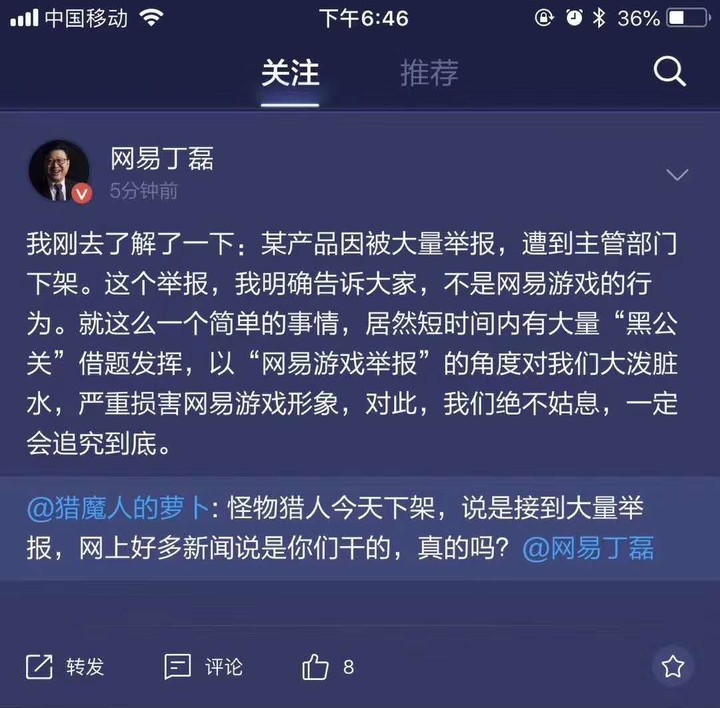Image resolution: width=720 pixels, height=708 pixels.
Task: Expand the post options chevron
Action: click(x=677, y=175)
